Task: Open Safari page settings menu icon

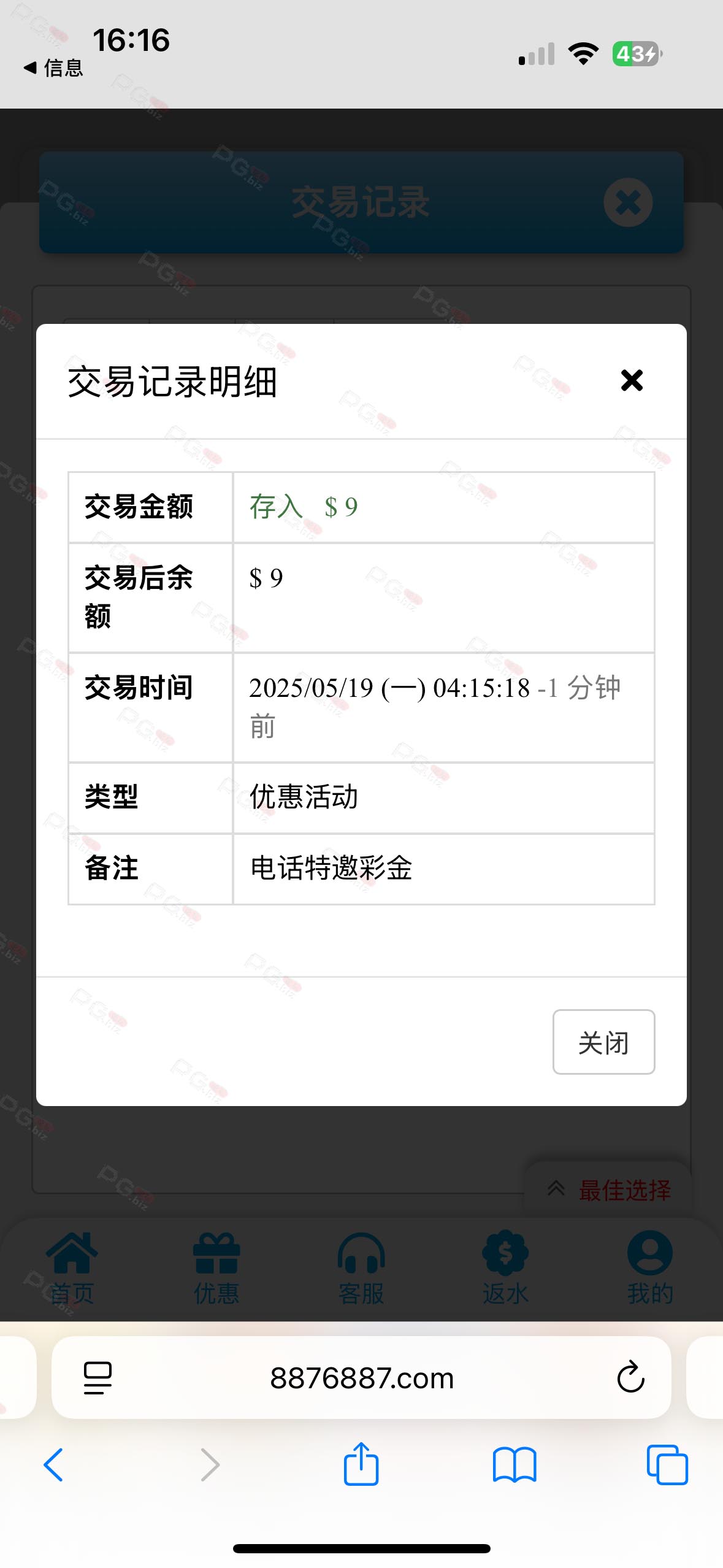Action: (x=98, y=1378)
